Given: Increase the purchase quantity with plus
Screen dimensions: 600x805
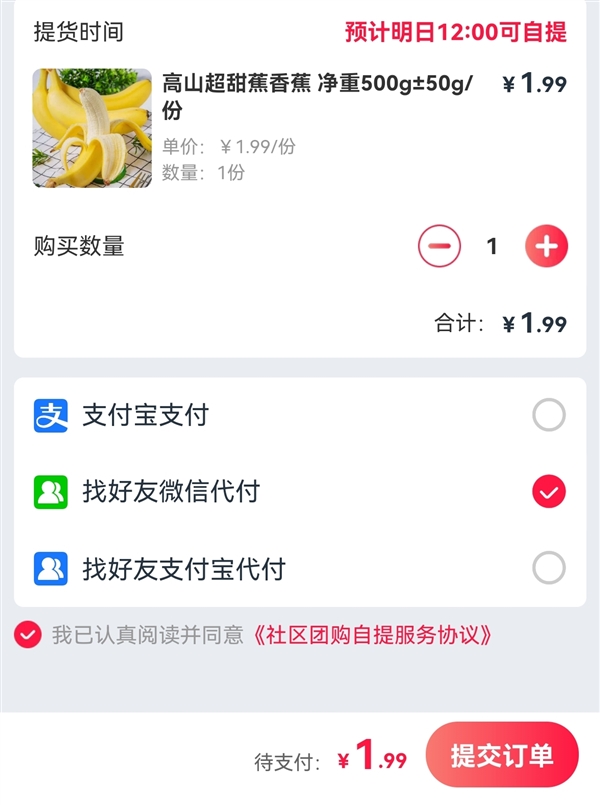Looking at the screenshot, I should (x=546, y=246).
